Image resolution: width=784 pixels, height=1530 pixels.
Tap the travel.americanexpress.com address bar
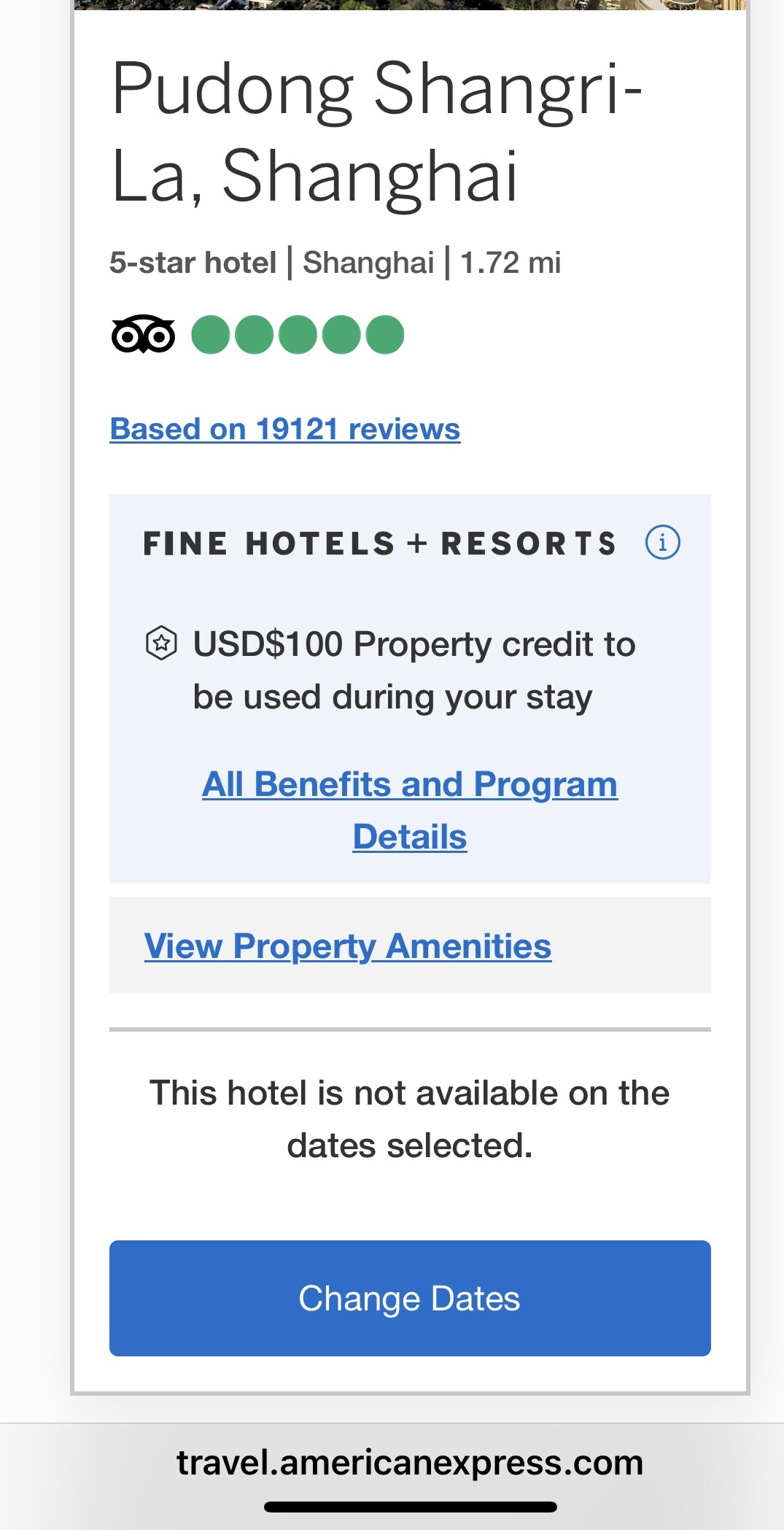click(x=410, y=1462)
